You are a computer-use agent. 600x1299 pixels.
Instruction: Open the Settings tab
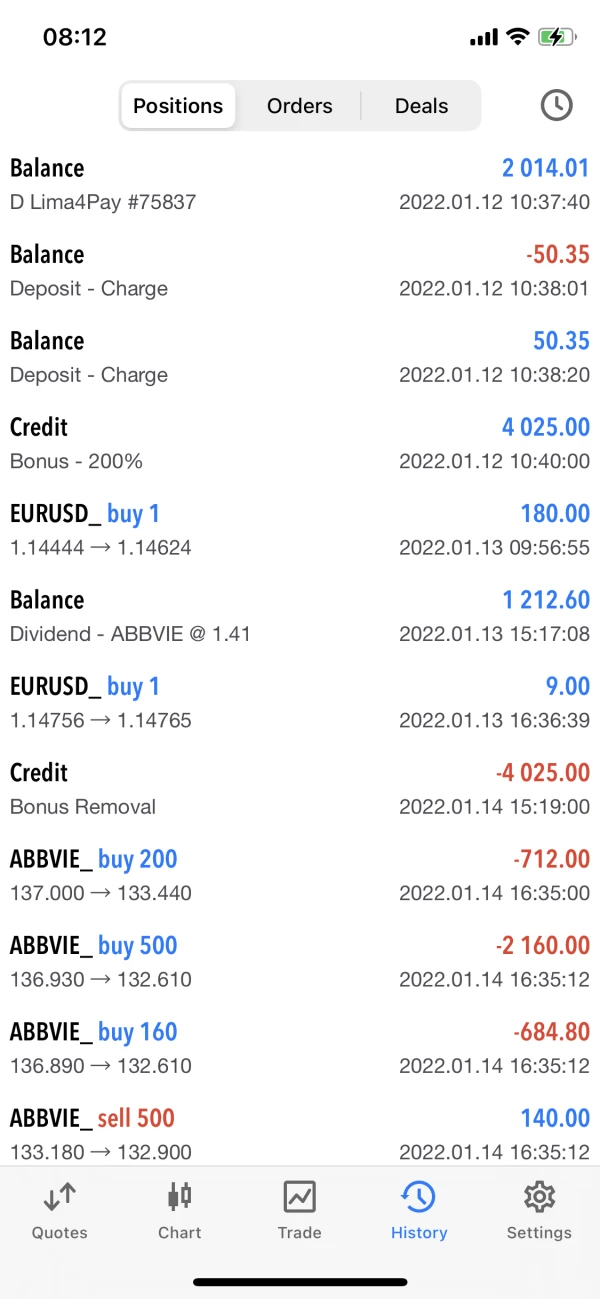point(539,1210)
